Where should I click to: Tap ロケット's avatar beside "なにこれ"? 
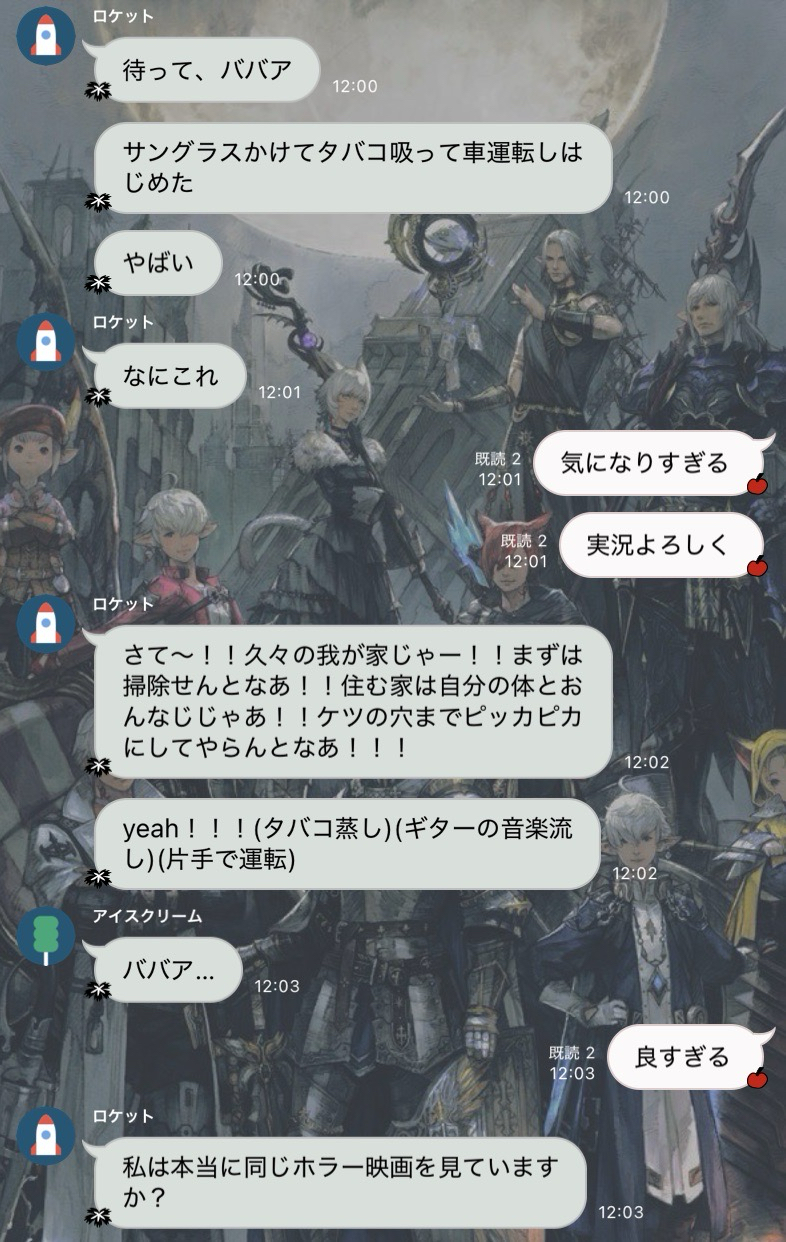coord(46,341)
